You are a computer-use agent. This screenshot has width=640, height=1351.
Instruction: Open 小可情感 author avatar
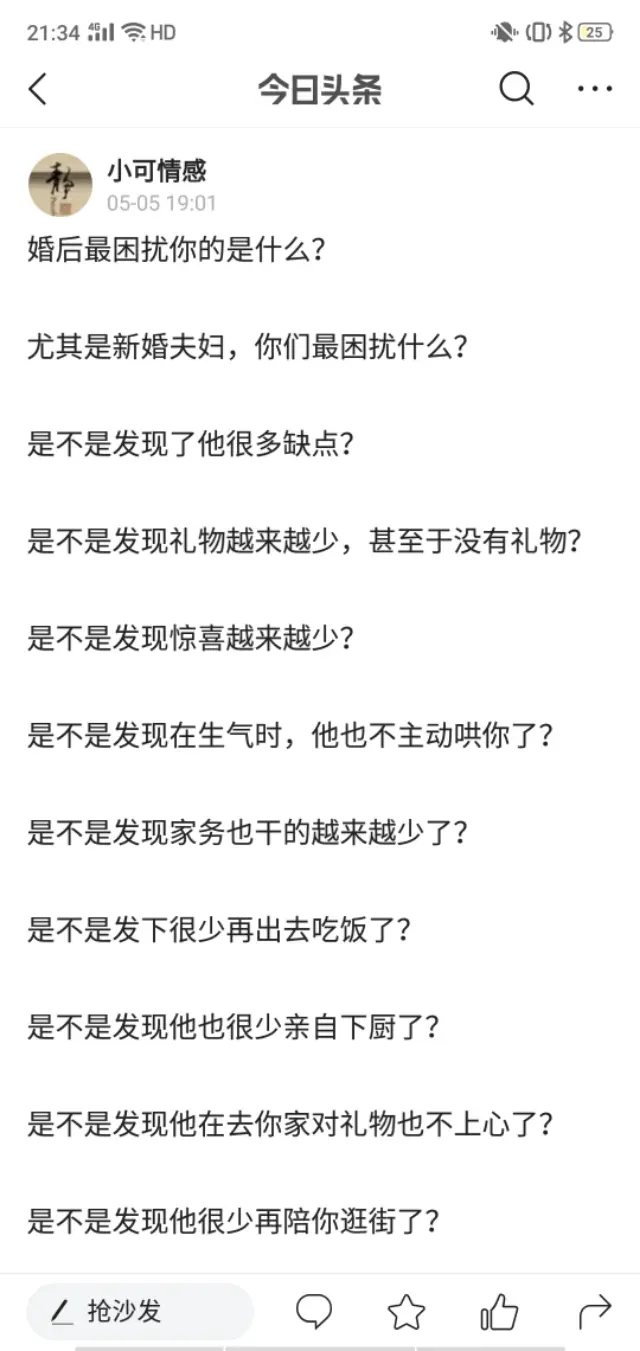60,185
